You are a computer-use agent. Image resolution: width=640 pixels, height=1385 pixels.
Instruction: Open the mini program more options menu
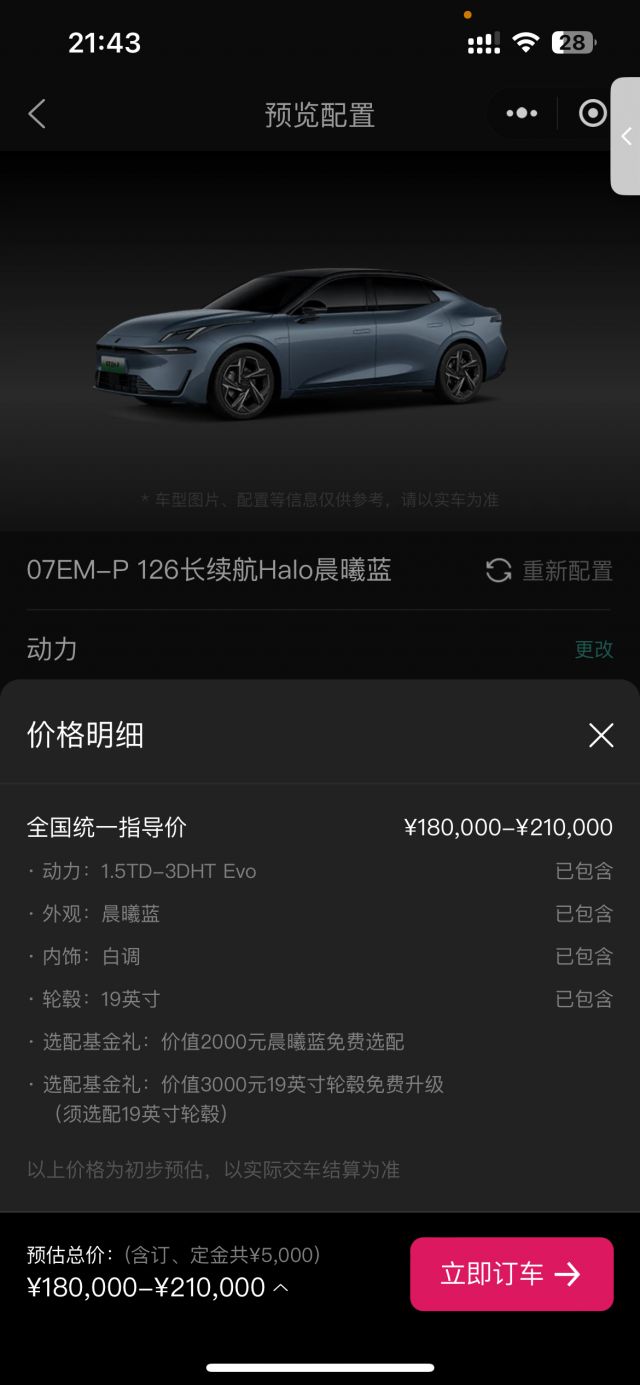(x=521, y=114)
